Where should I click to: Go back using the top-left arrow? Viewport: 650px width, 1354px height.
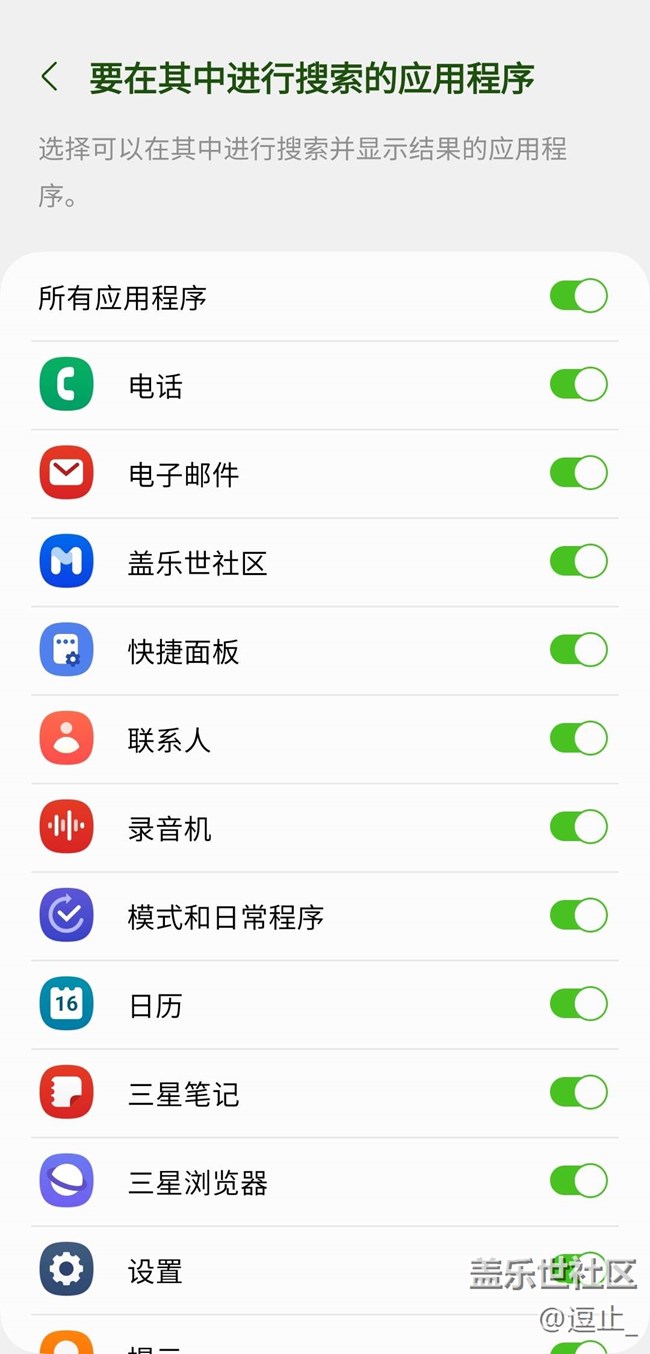tap(50, 77)
